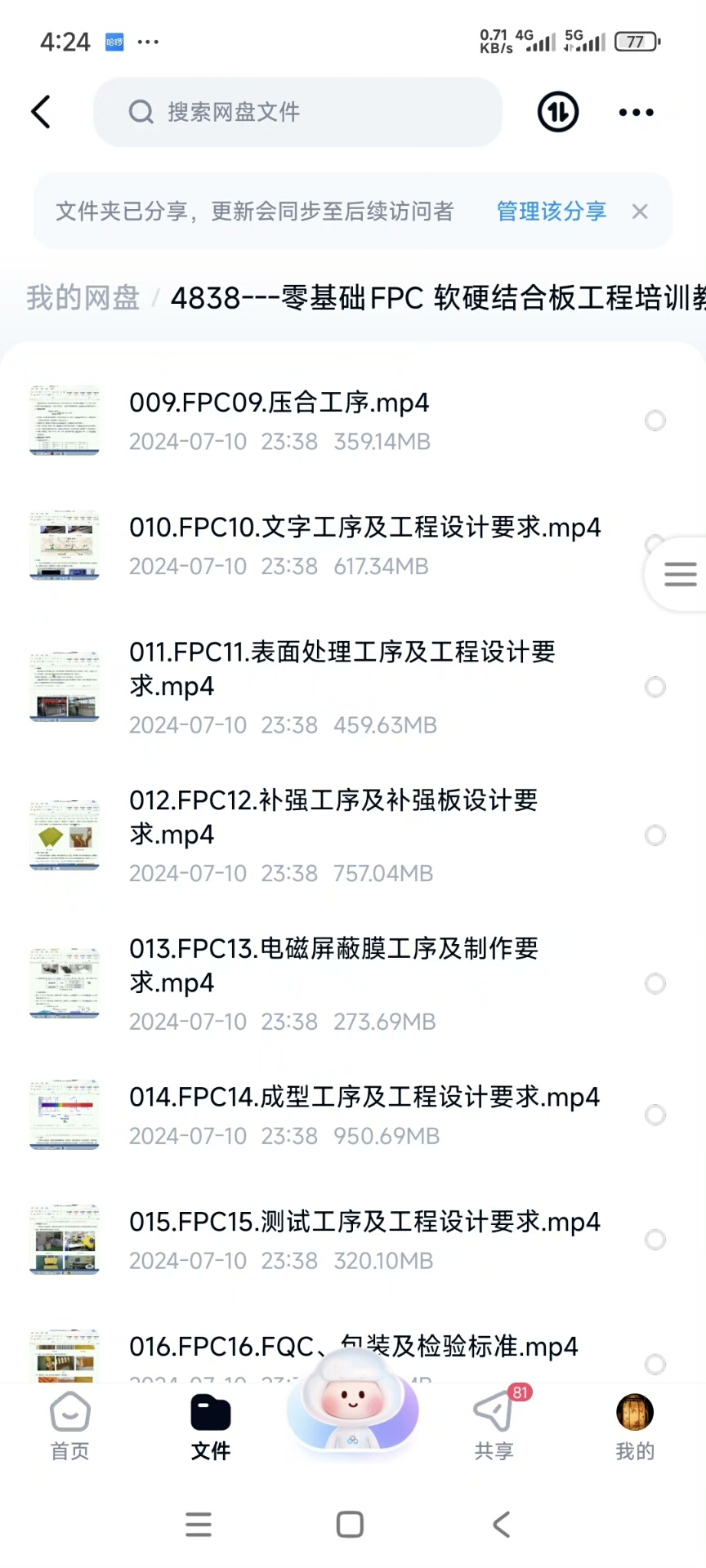Image resolution: width=706 pixels, height=1568 pixels.
Task: Play 011.FPC11.表面处理工序 video
Action: coord(342,668)
